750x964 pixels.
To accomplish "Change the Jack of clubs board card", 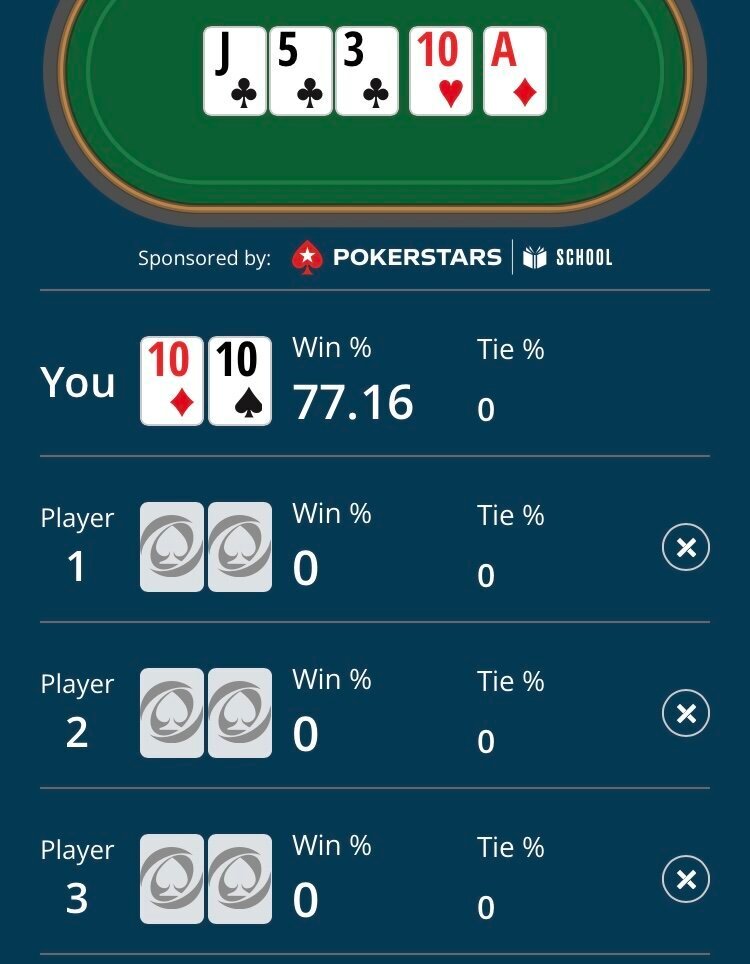I will (235, 71).
